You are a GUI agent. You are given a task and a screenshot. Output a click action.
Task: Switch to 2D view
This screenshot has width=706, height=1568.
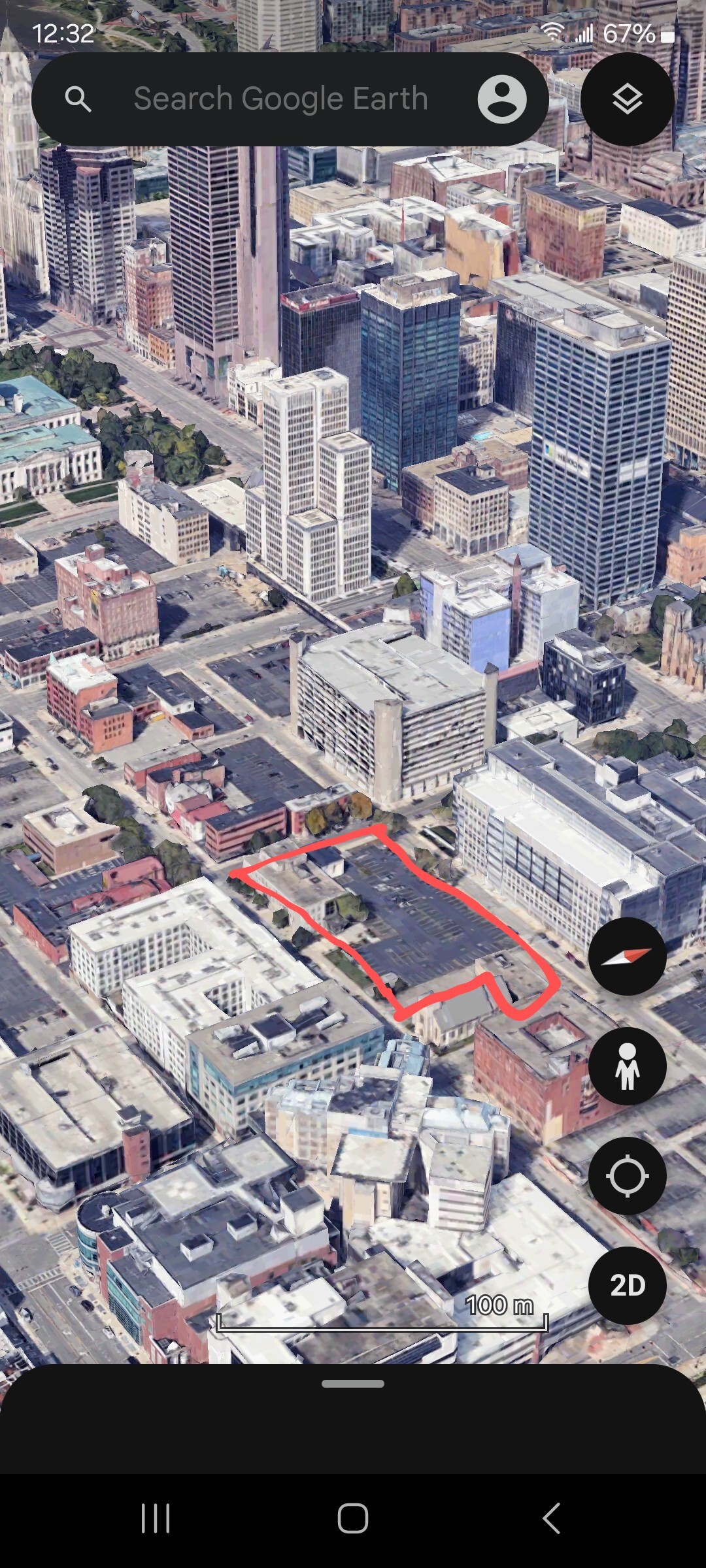(627, 1286)
